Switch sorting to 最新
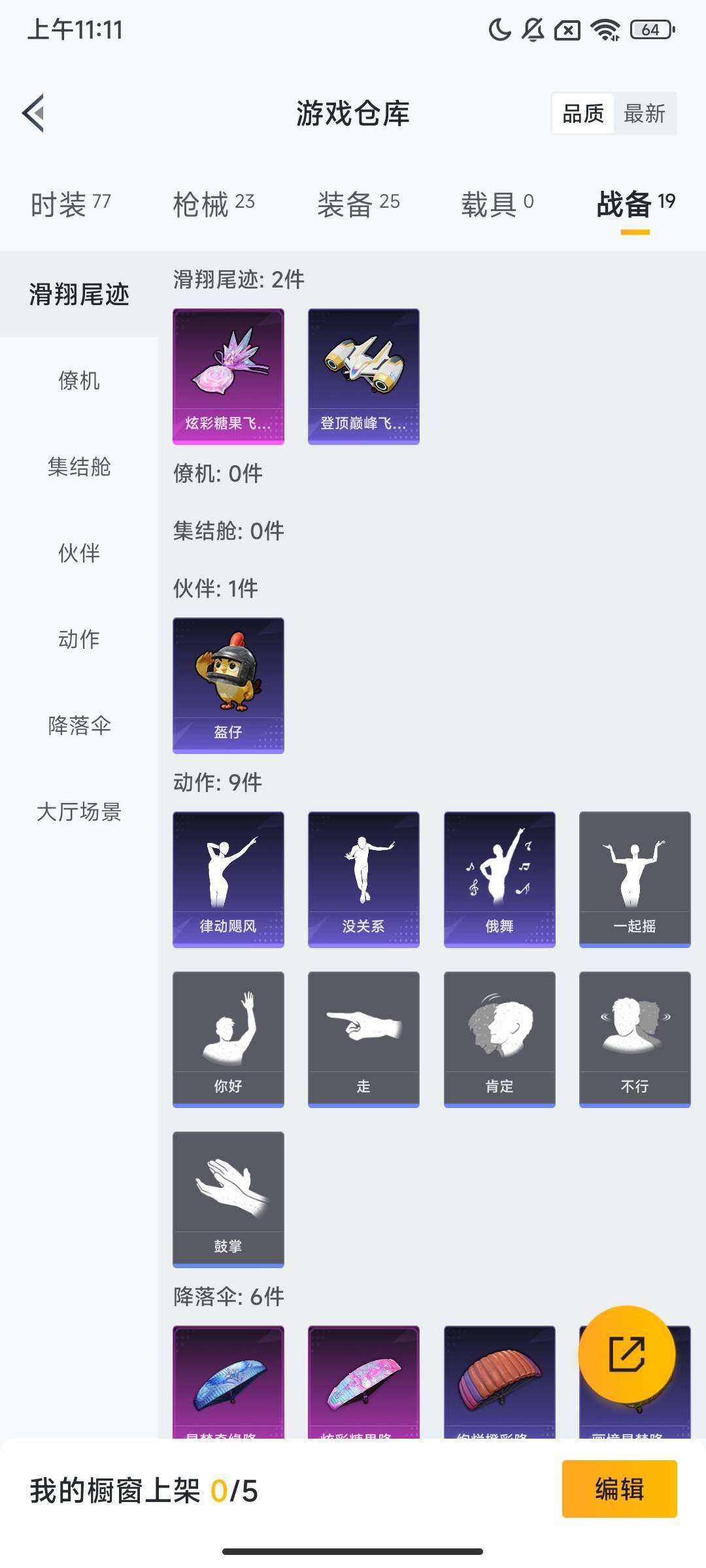 tap(644, 114)
